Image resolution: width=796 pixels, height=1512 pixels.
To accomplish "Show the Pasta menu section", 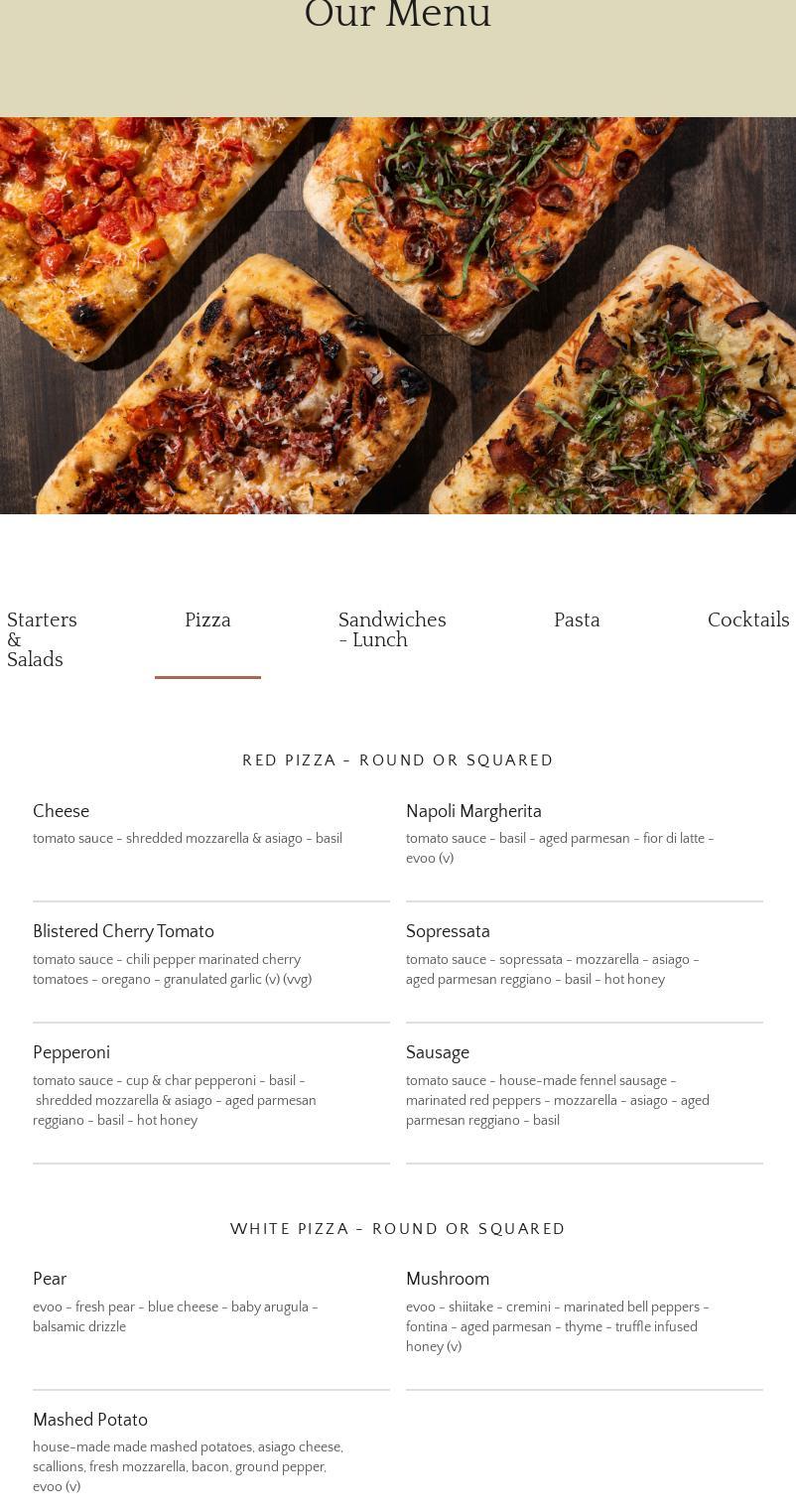I will (577, 620).
